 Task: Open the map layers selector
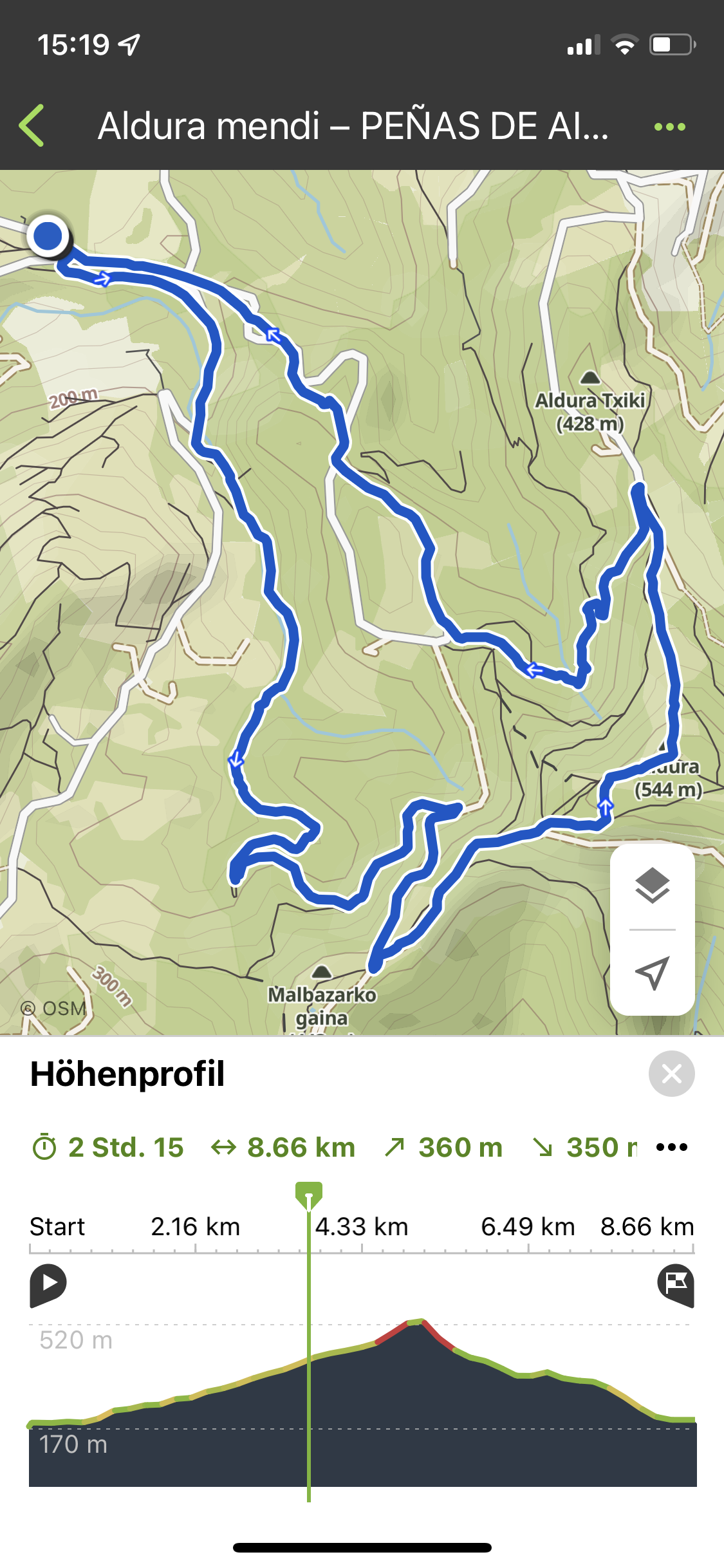652,886
